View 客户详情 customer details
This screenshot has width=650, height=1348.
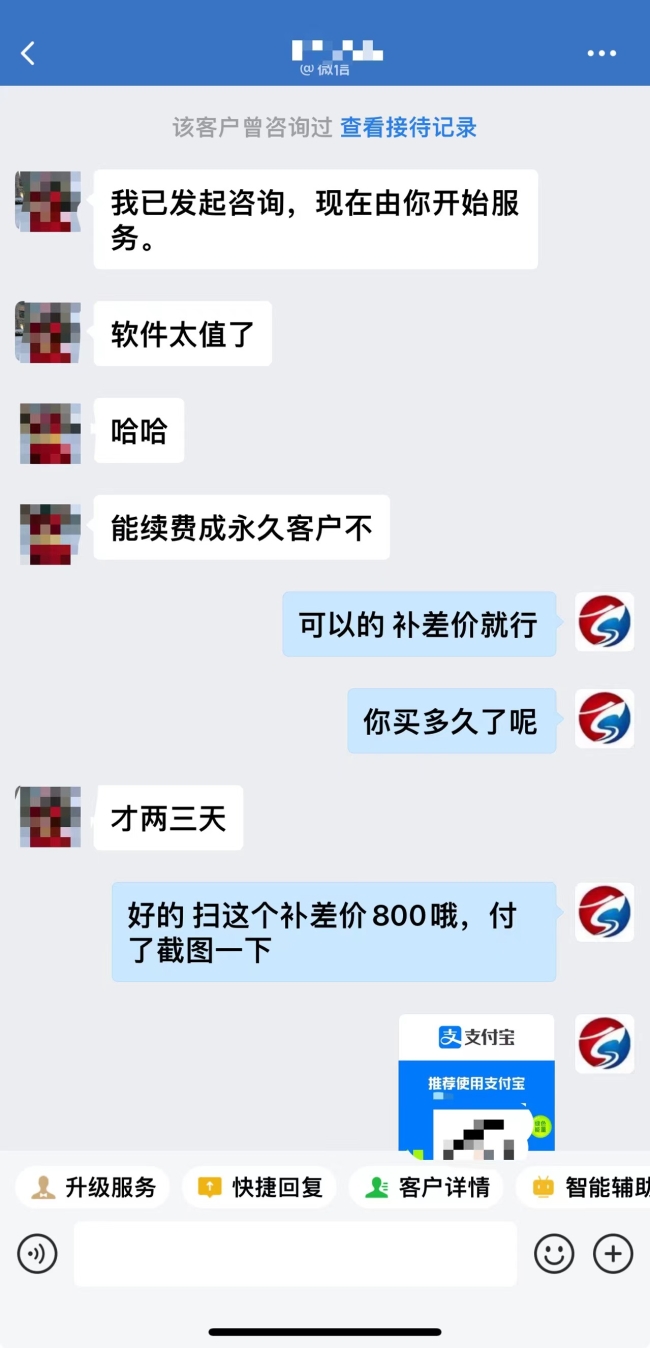[426, 1187]
